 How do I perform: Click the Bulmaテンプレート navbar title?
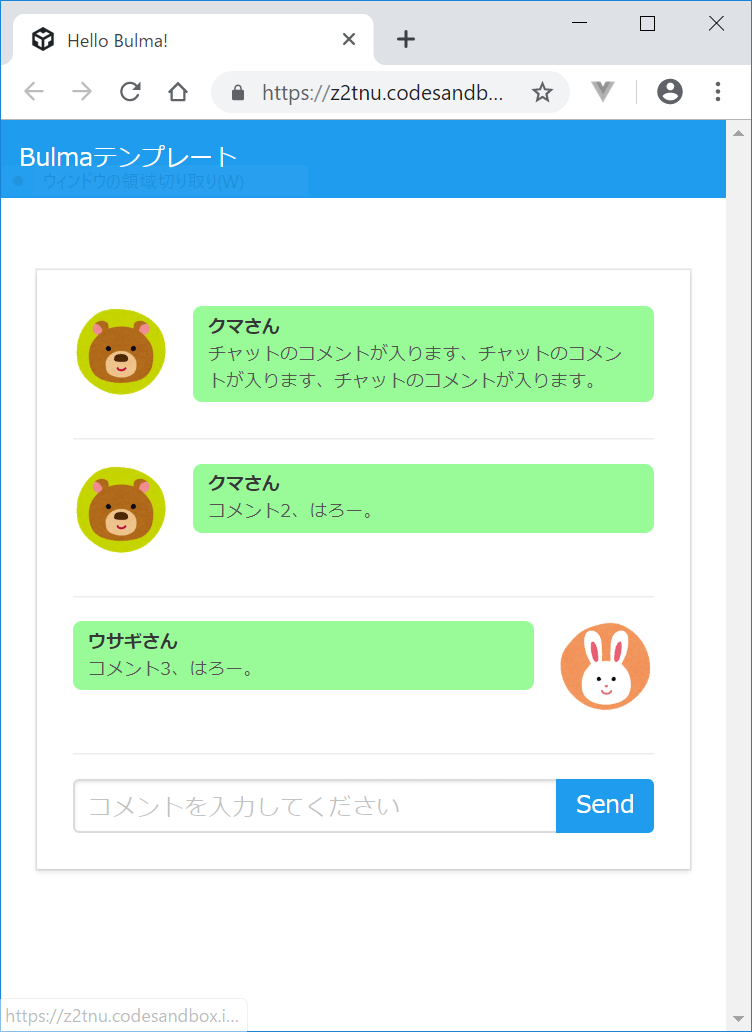128,157
